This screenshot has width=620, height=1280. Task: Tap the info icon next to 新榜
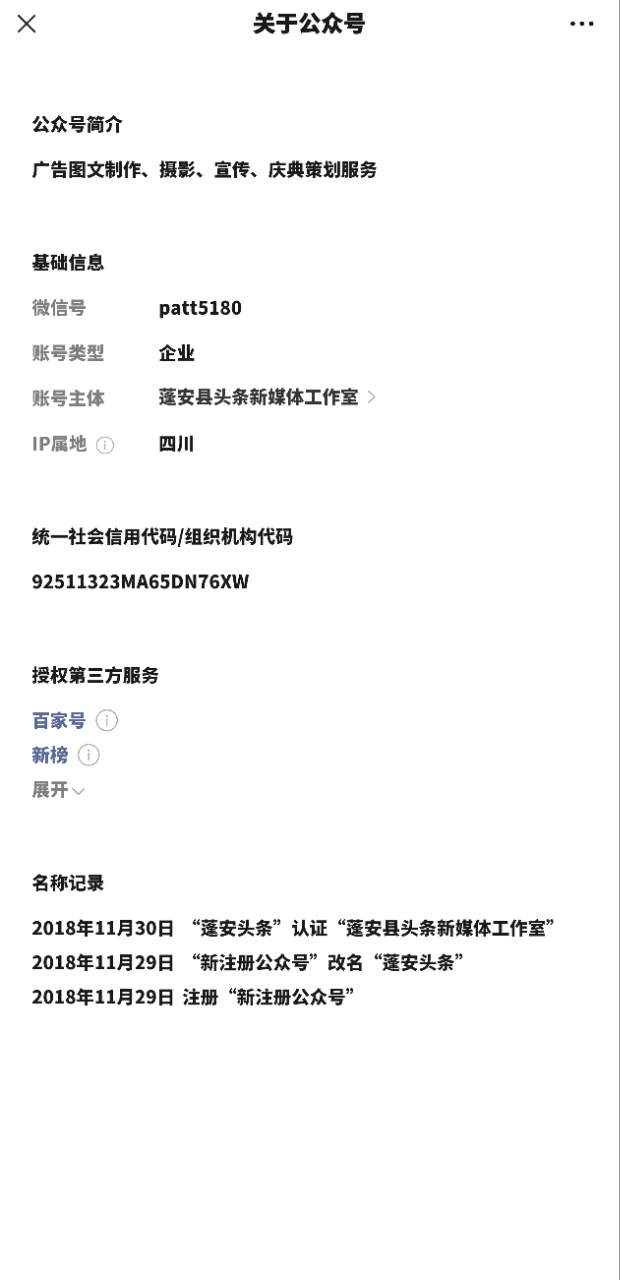[89, 756]
